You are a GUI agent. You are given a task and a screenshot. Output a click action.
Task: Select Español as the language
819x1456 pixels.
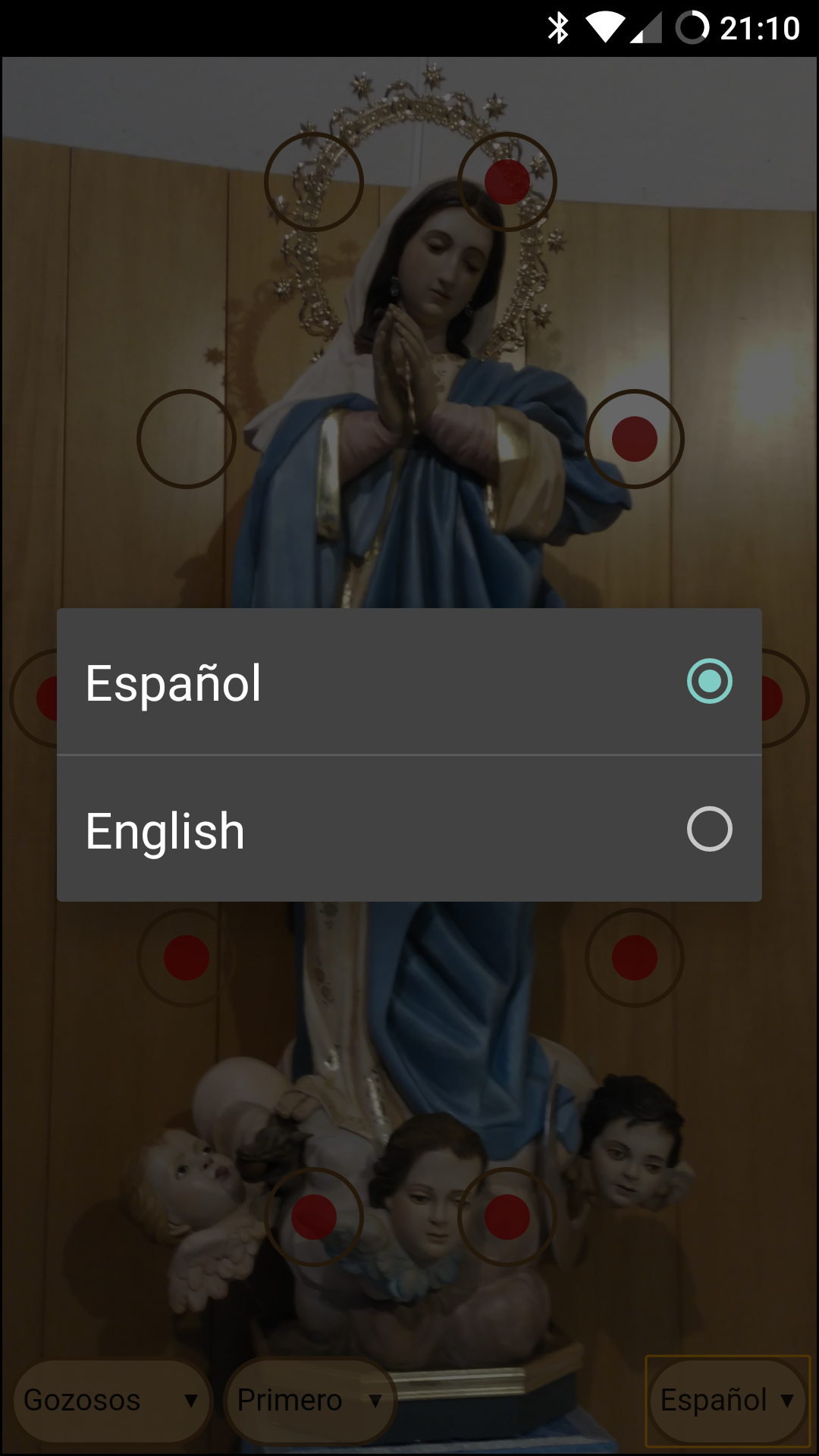click(408, 682)
